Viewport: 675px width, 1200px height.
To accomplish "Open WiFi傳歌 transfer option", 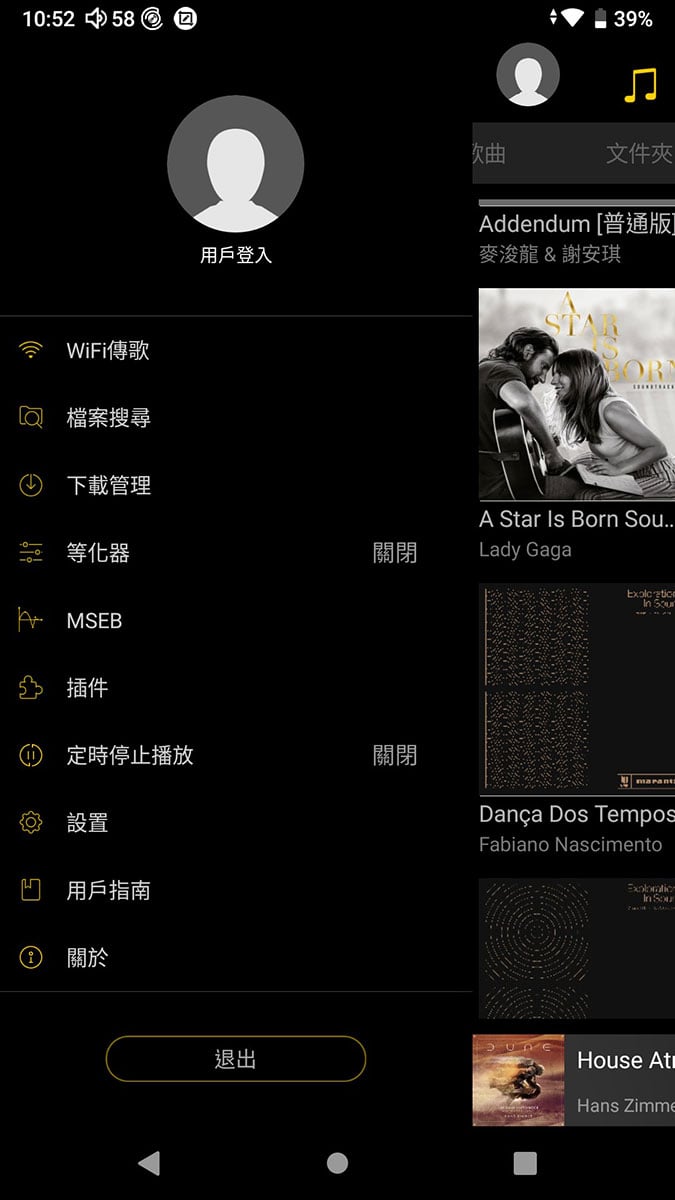I will point(236,351).
